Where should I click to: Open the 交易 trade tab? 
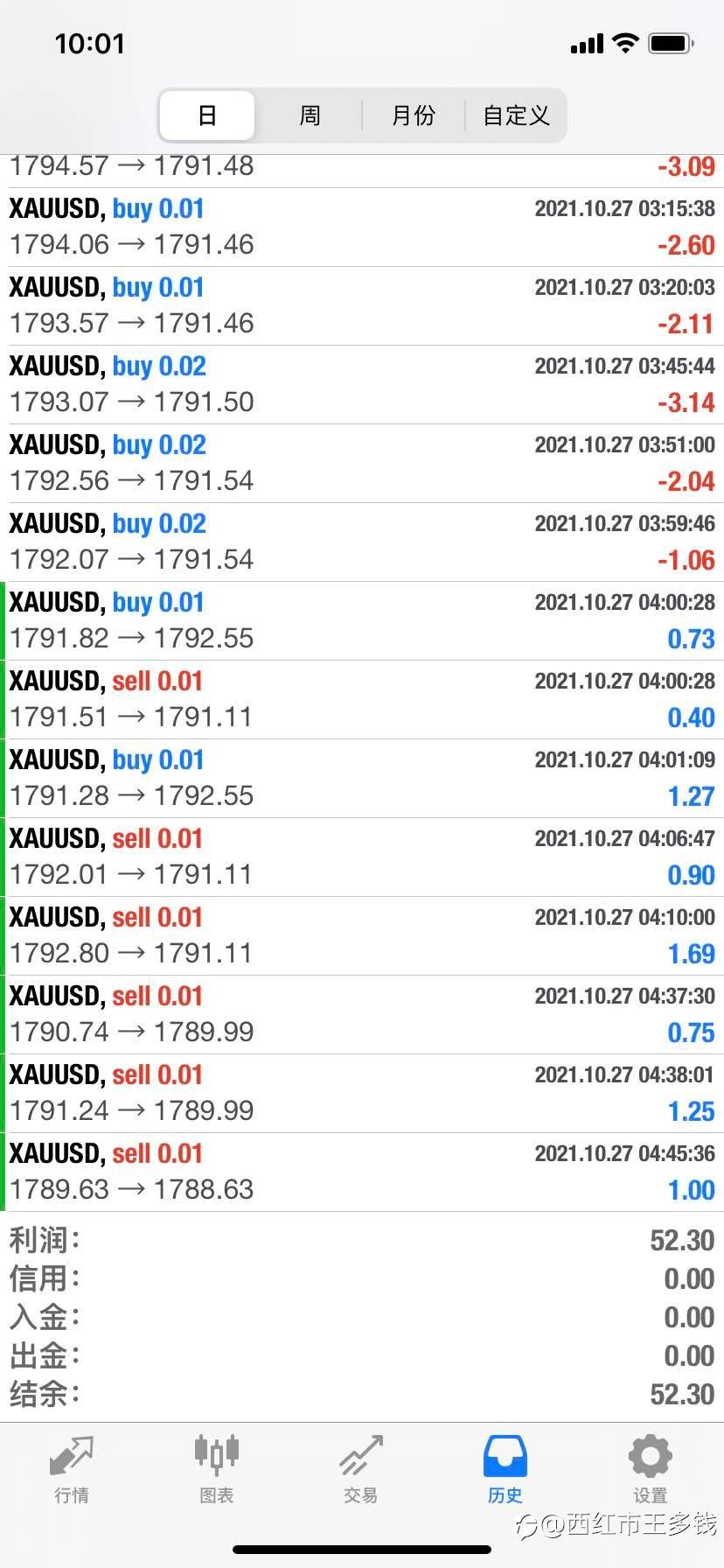coord(361,1470)
